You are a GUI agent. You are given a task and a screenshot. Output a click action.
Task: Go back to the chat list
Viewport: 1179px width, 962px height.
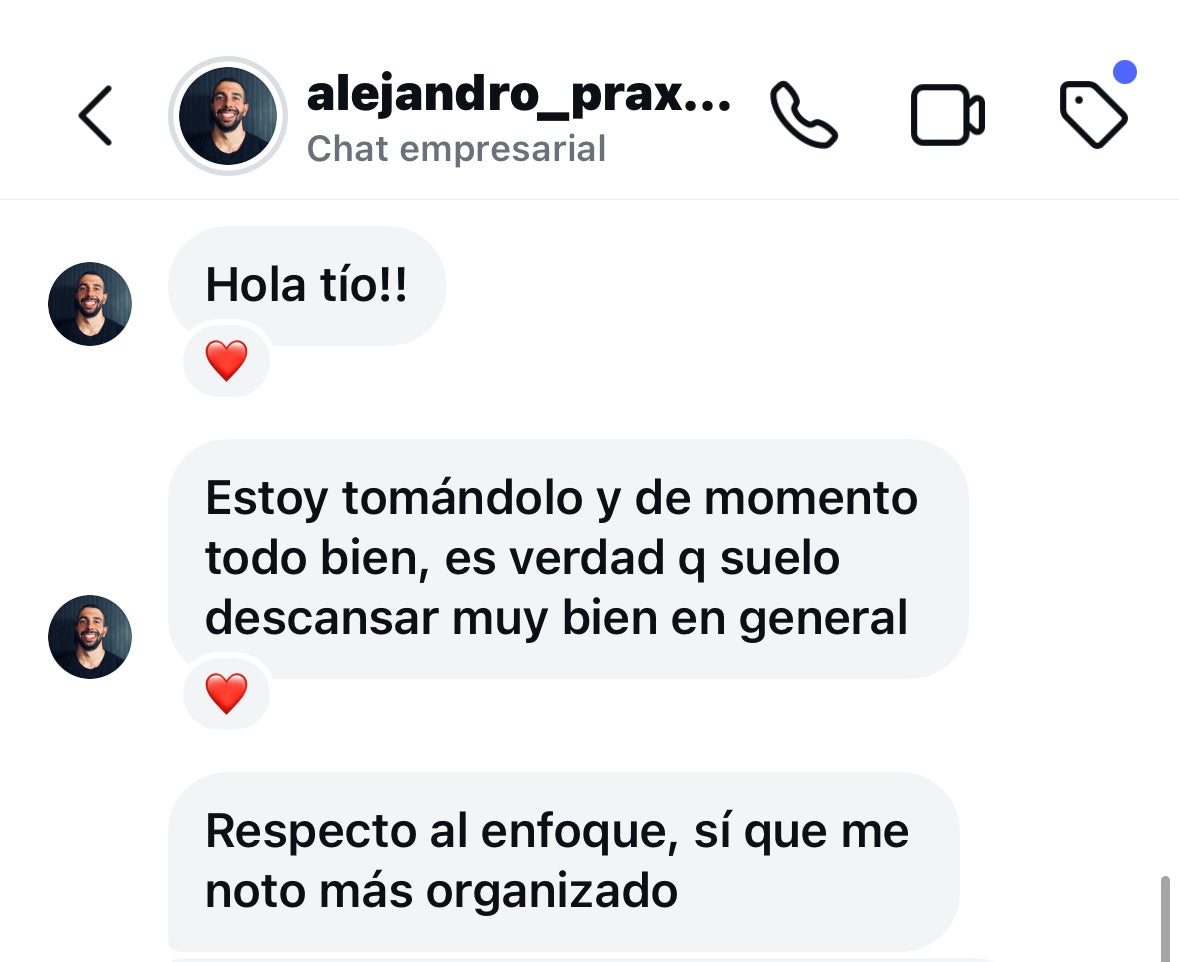point(96,116)
